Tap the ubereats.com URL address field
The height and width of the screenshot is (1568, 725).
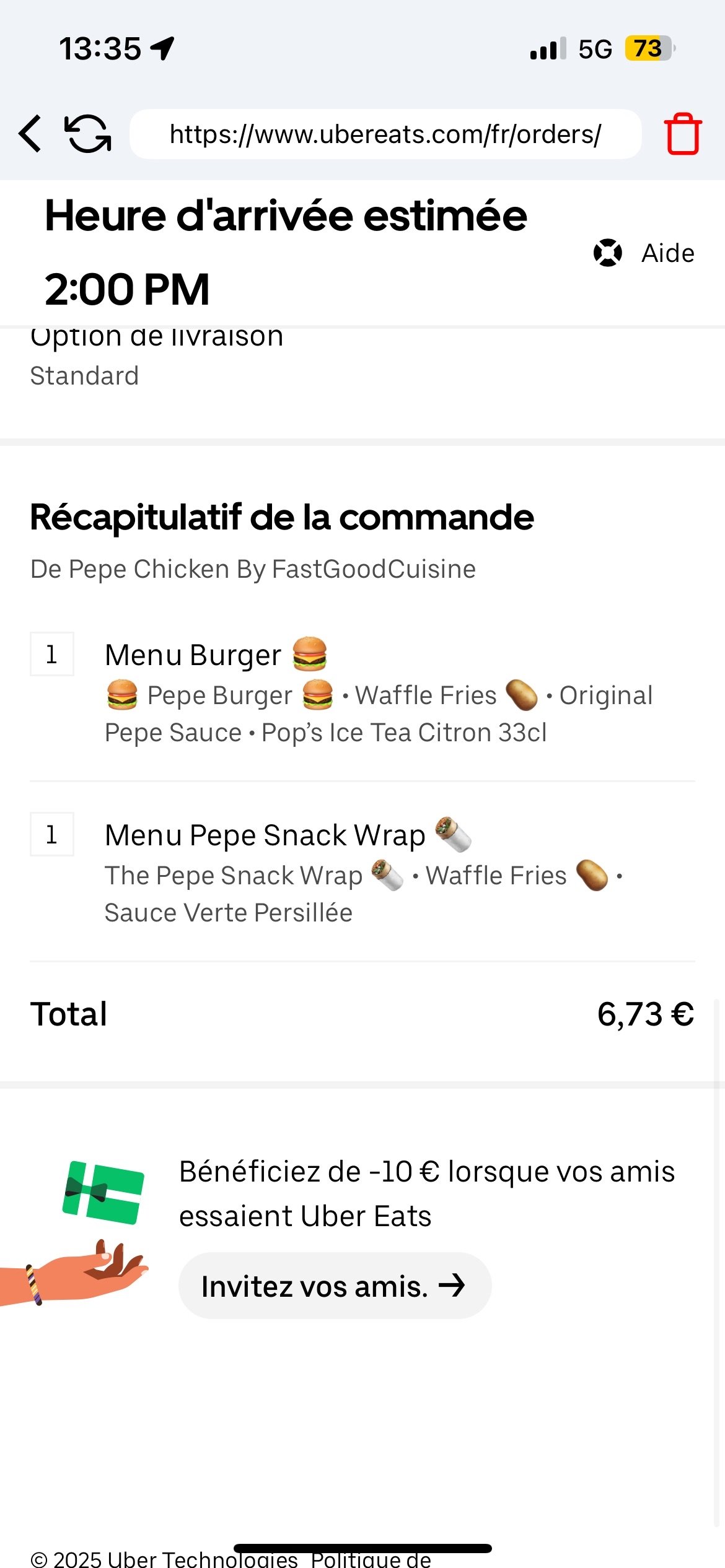pyautogui.click(x=385, y=134)
